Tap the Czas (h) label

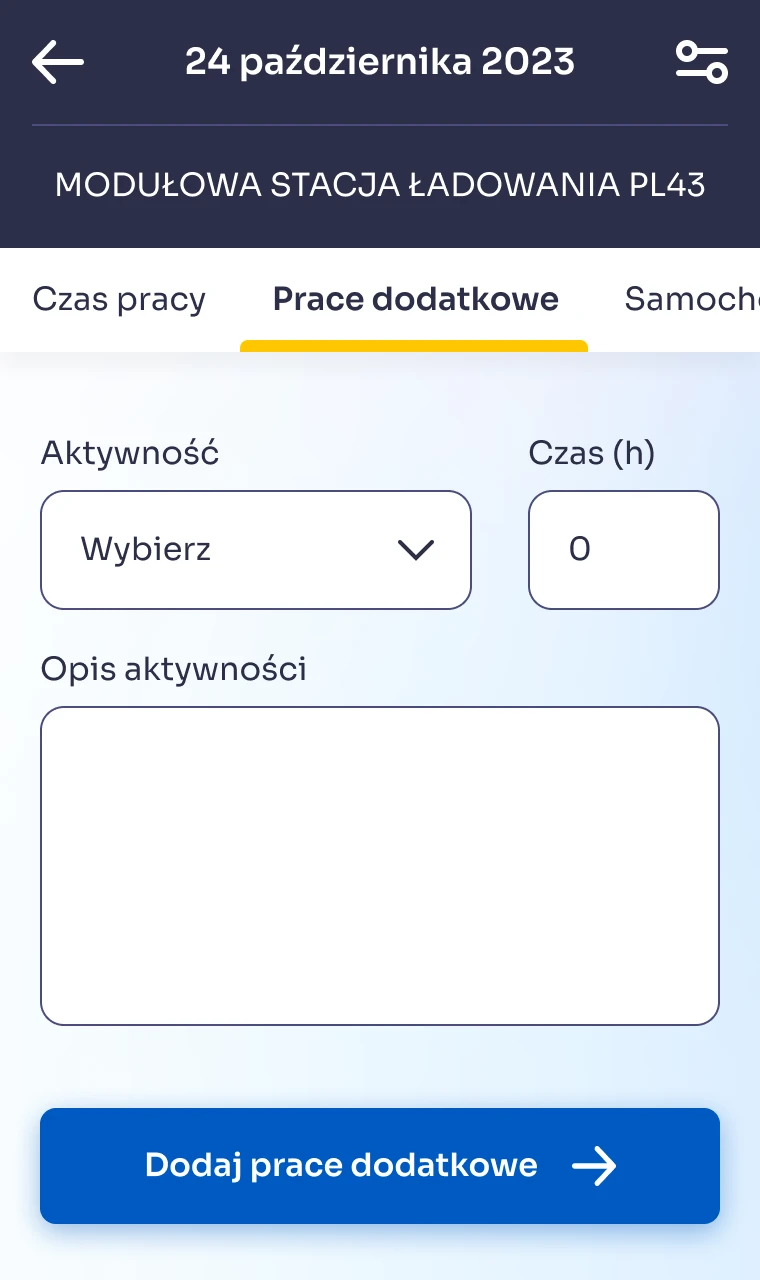coord(592,453)
